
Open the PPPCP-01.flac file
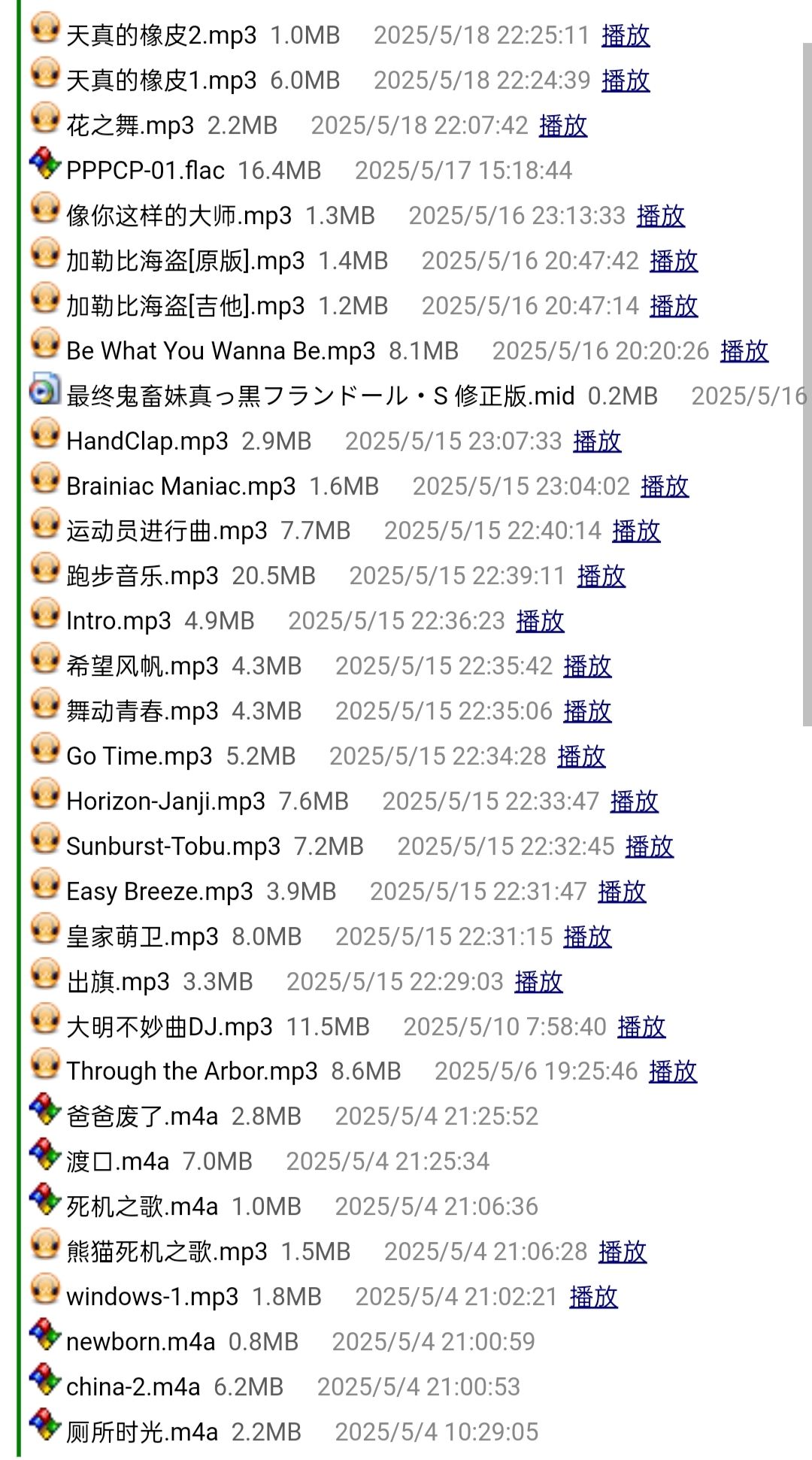[x=144, y=171]
